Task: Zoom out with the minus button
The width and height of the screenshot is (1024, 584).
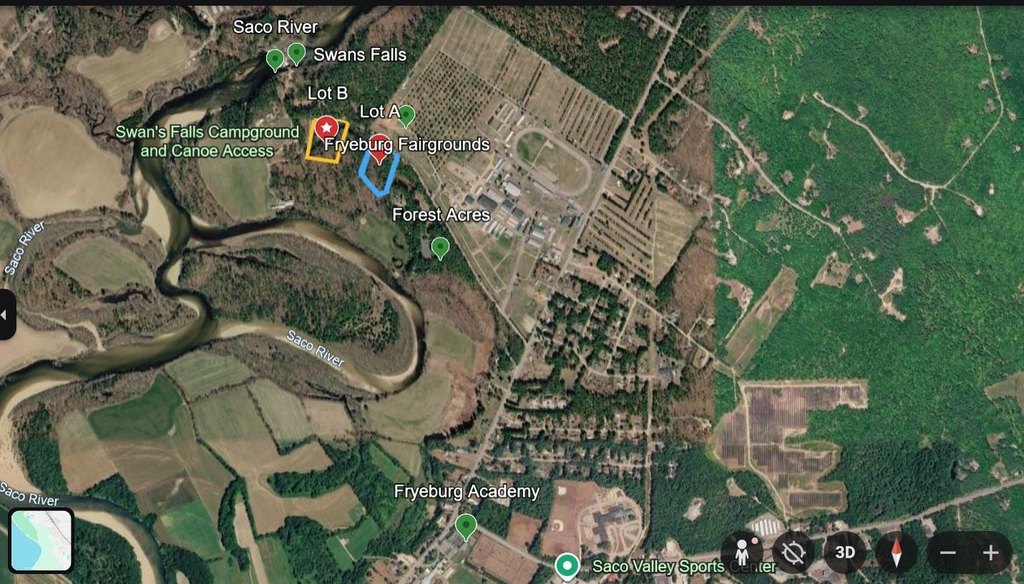Action: pos(948,552)
